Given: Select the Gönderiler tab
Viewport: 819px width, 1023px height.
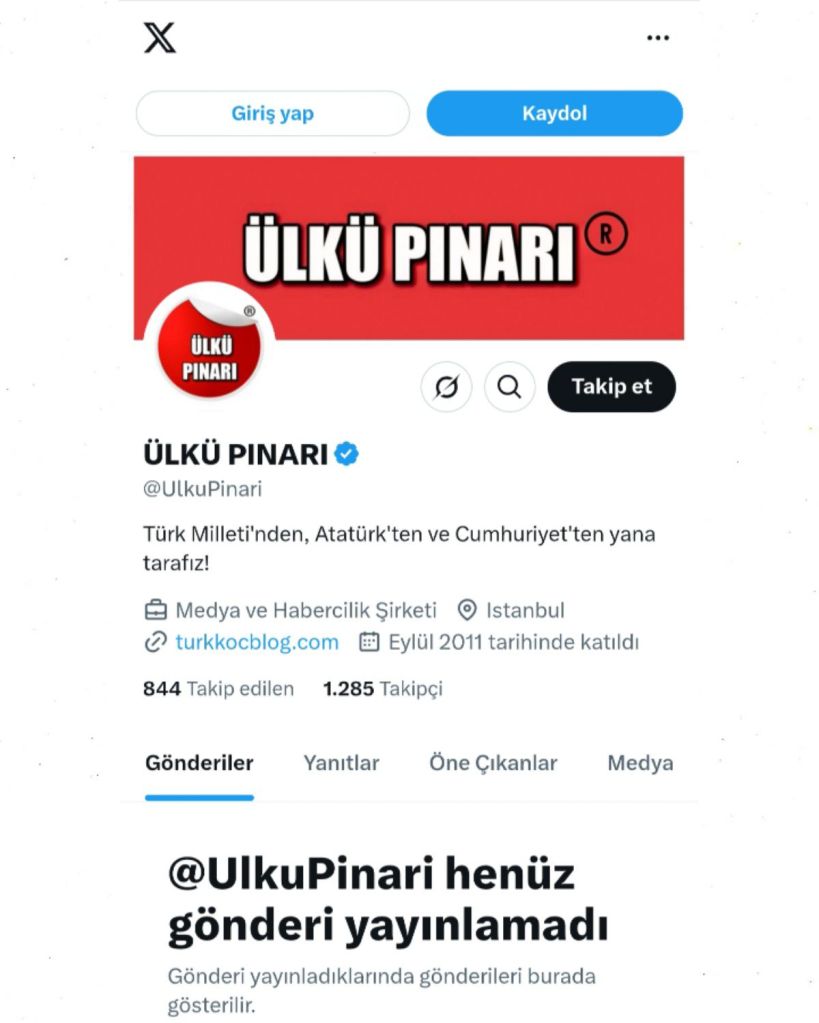Looking at the screenshot, I should point(199,763).
